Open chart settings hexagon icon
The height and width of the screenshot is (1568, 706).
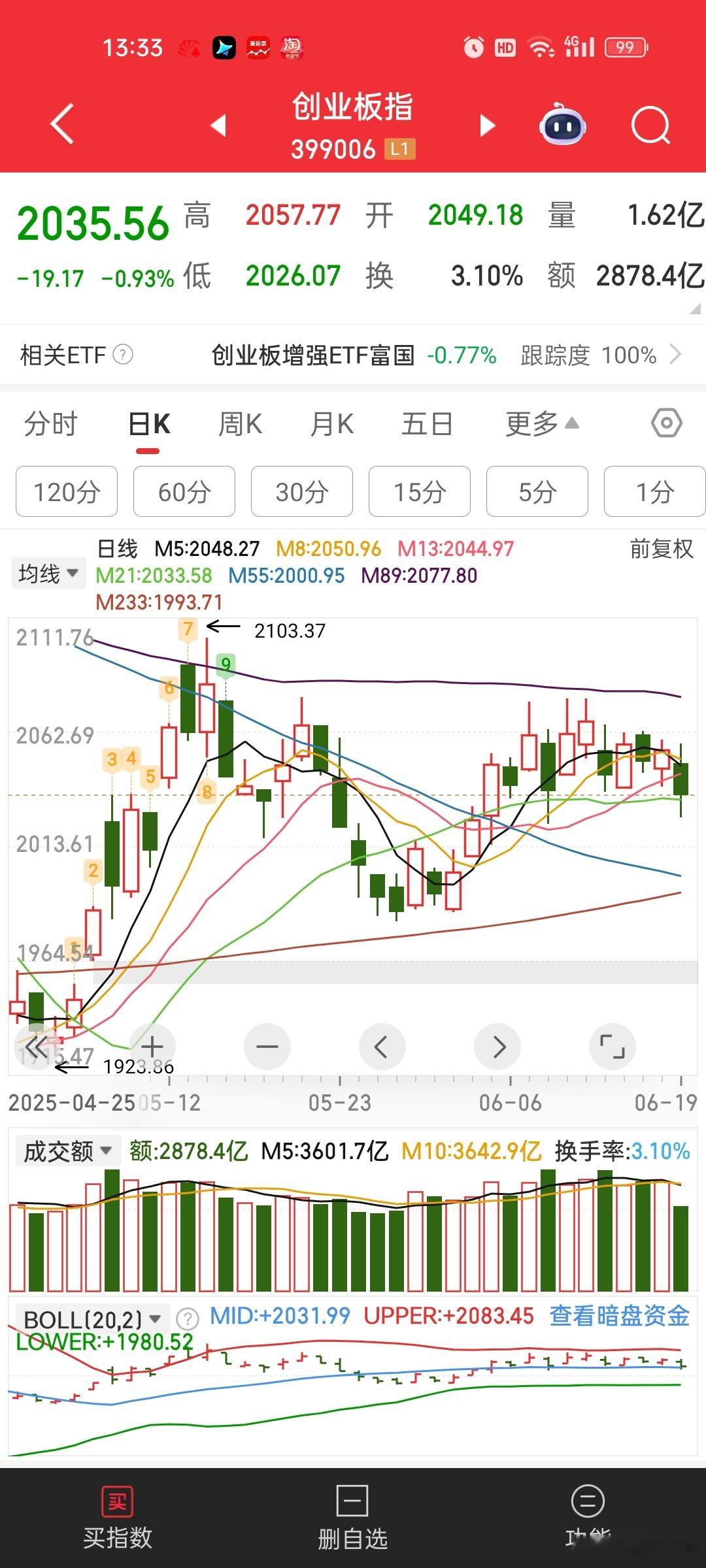pyautogui.click(x=666, y=424)
